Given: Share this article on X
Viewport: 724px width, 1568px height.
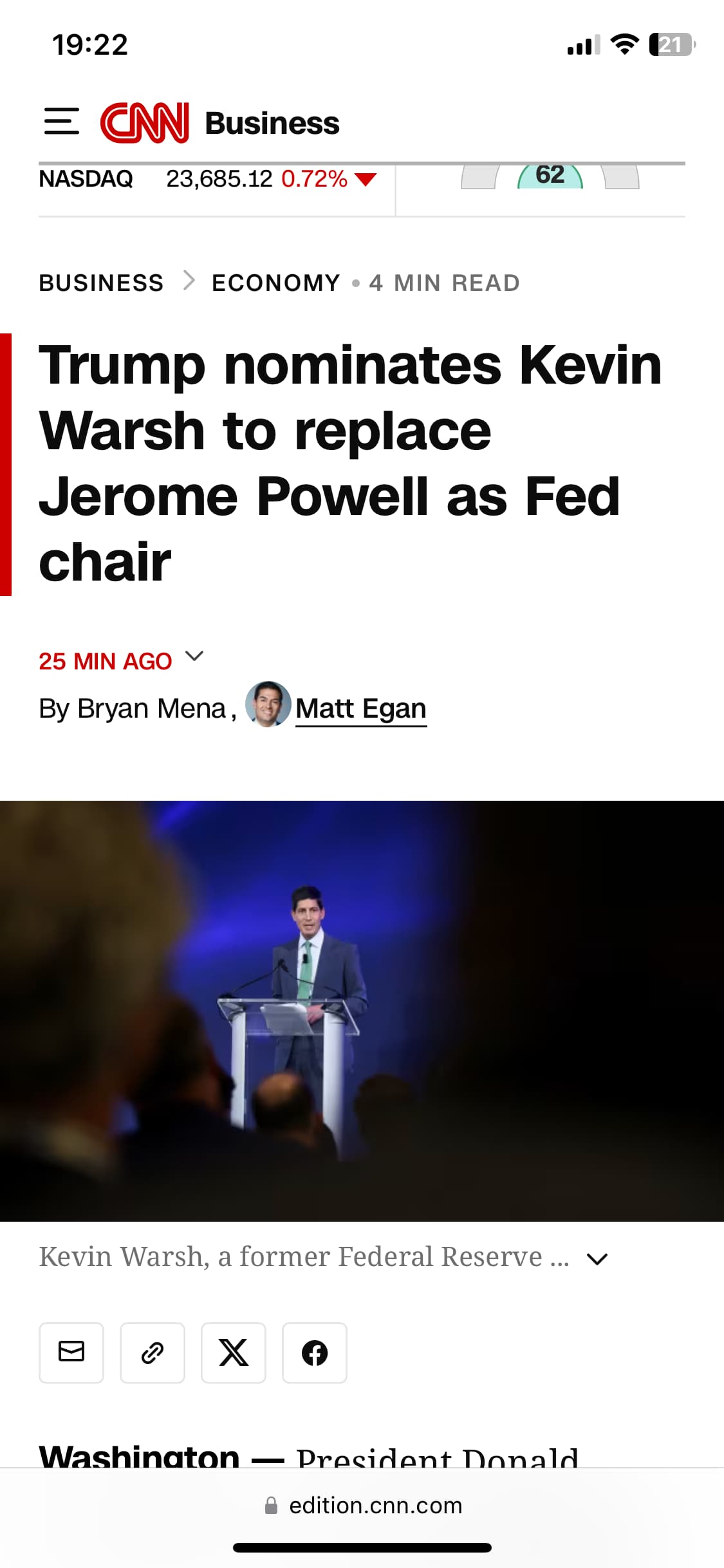Looking at the screenshot, I should pos(234,1352).
